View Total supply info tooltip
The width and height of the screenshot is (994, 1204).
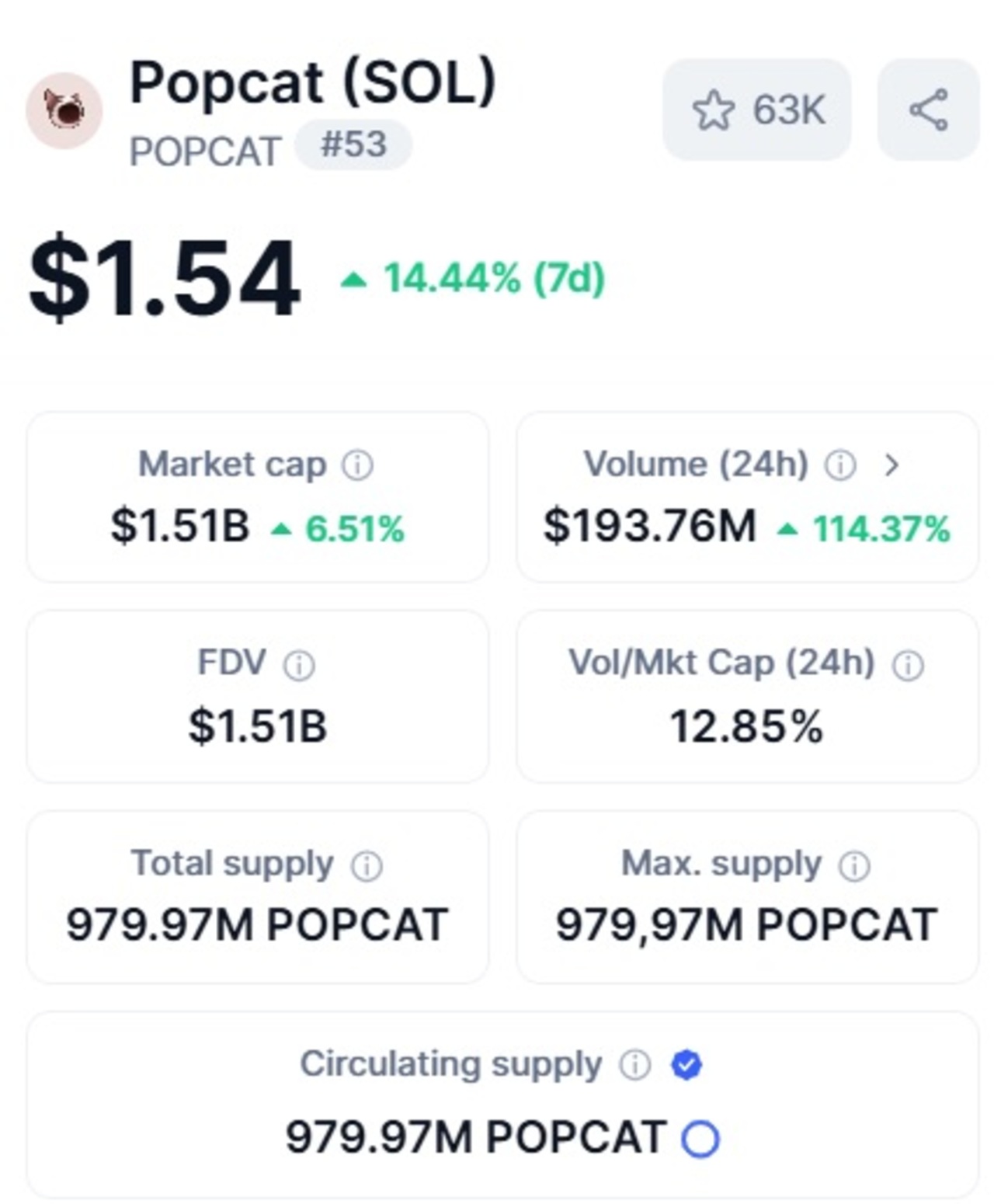point(367,865)
